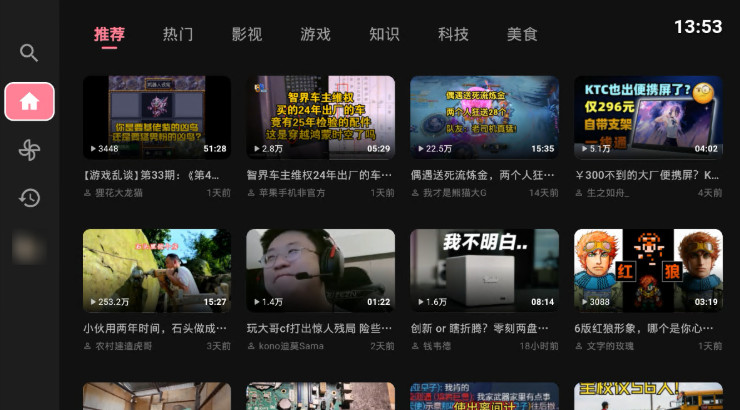Go to the home sidebar item
The image size is (740, 410).
[x=29, y=101]
